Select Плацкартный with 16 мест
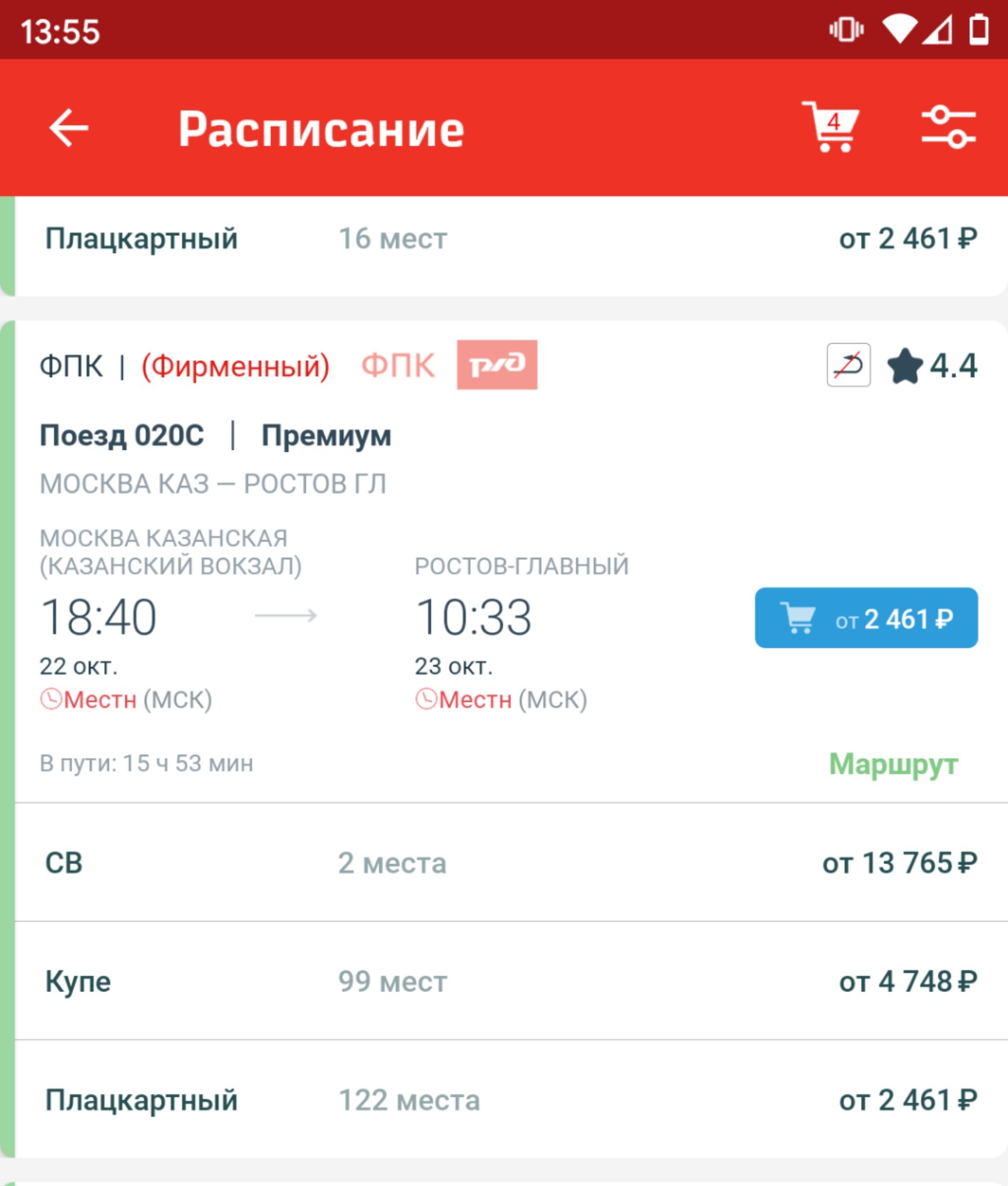This screenshot has width=1008, height=1186. click(510, 239)
